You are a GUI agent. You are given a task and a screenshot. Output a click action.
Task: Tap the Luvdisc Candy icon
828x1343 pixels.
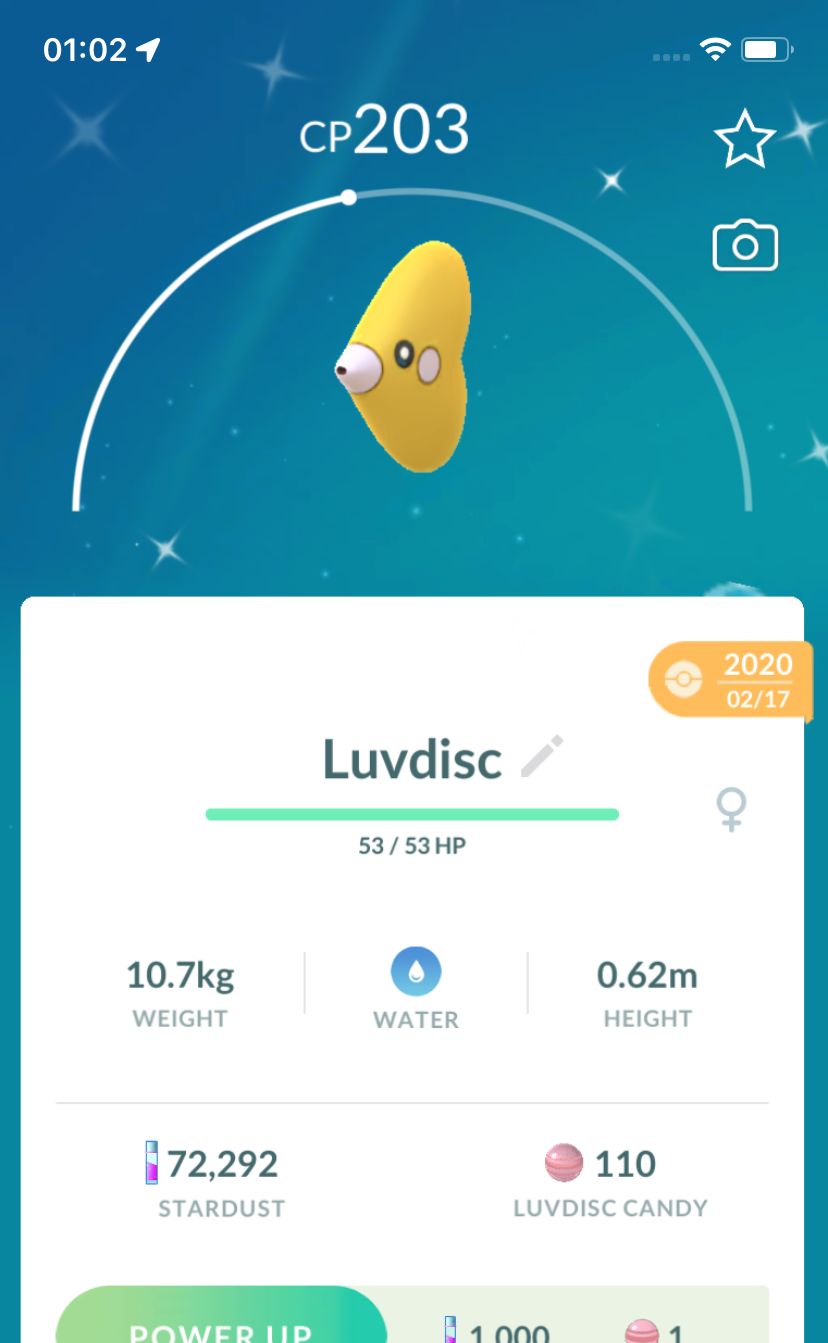[x=564, y=1163]
